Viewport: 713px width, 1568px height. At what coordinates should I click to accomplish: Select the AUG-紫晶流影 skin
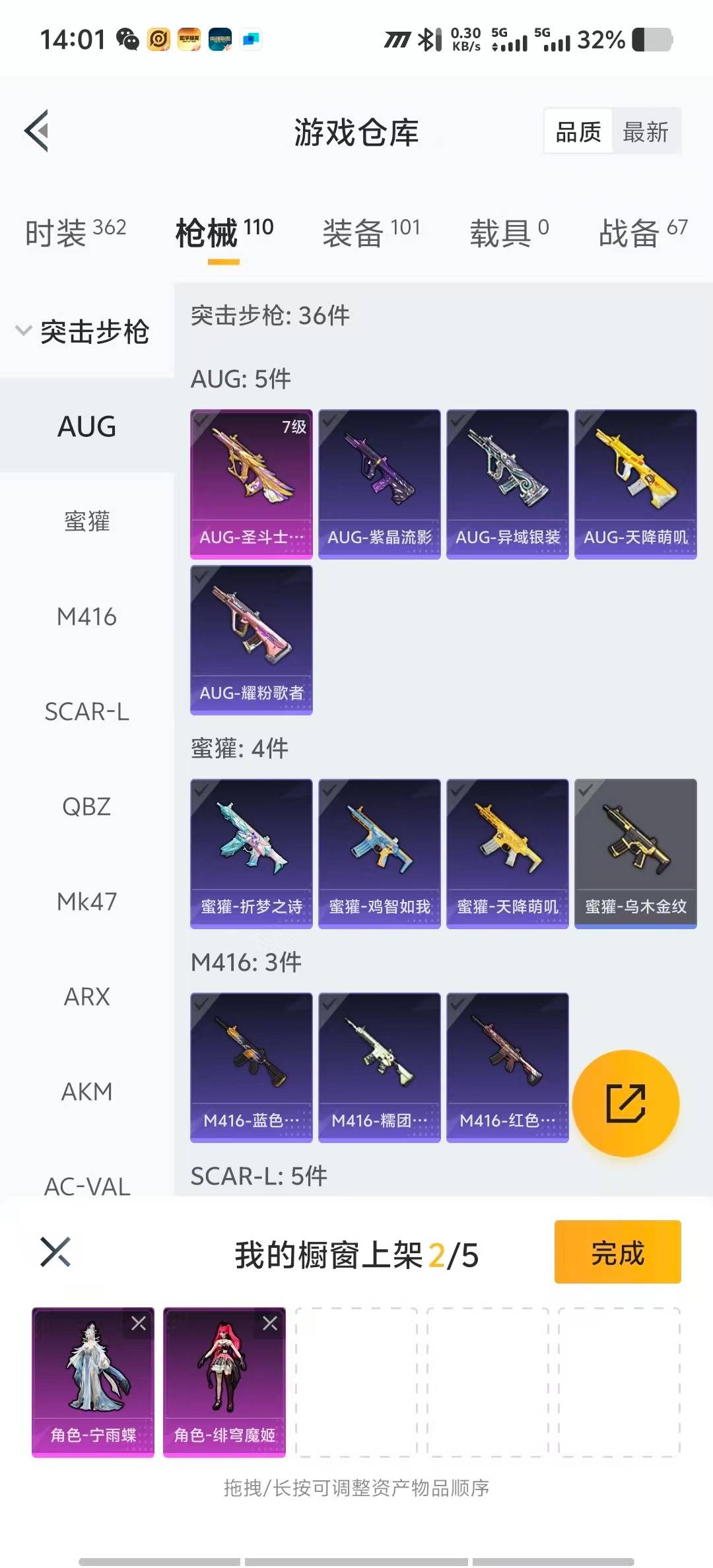pos(379,484)
